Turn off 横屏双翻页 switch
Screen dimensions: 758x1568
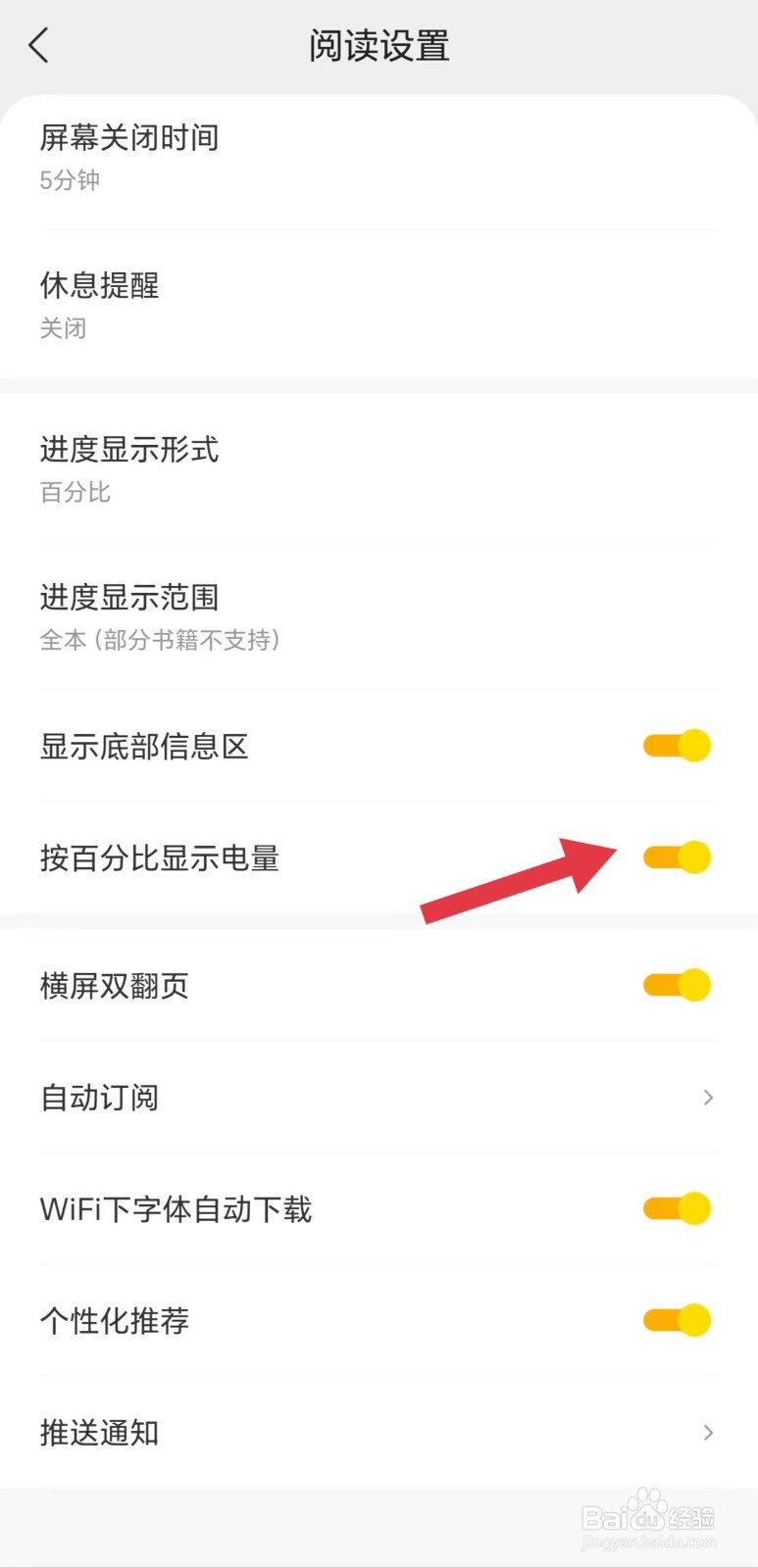tap(677, 984)
